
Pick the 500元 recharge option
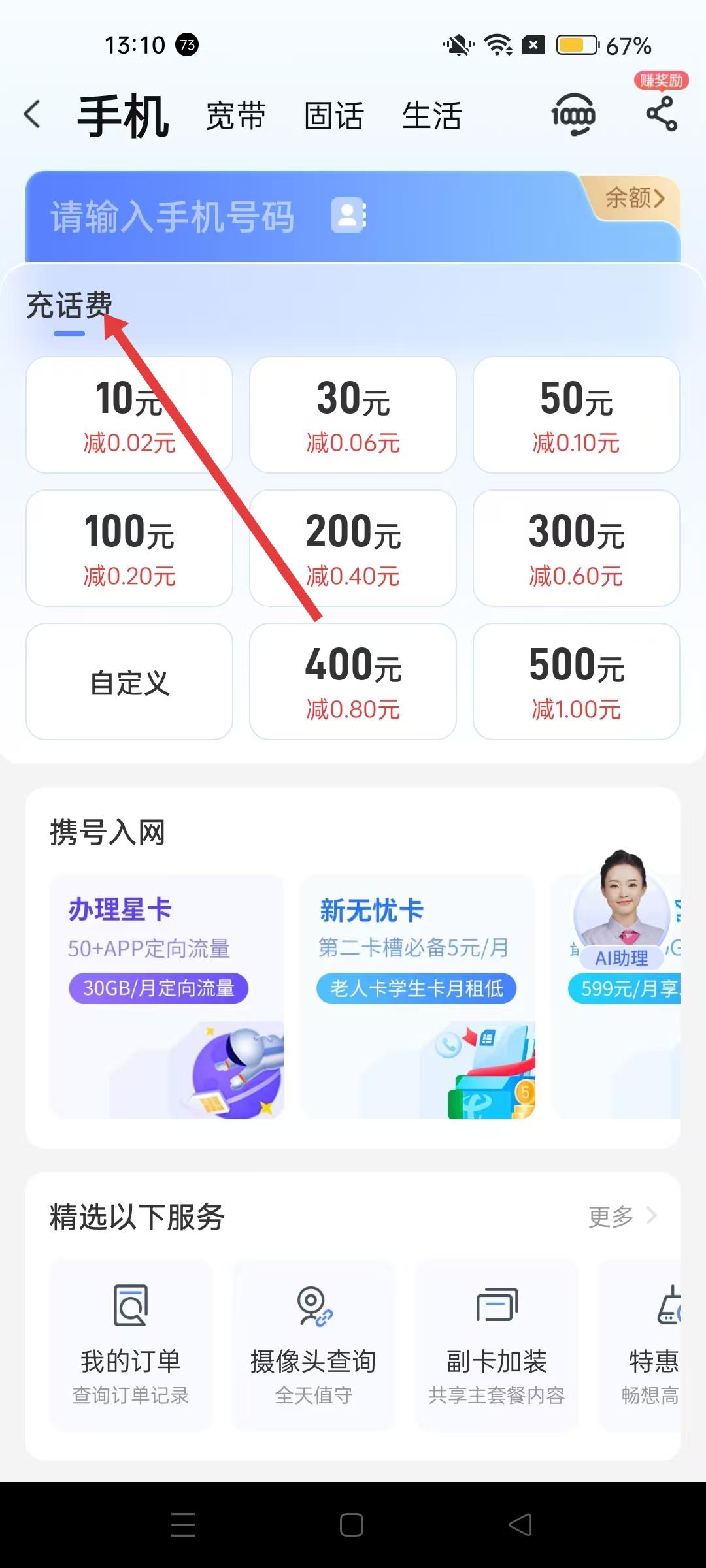[576, 682]
